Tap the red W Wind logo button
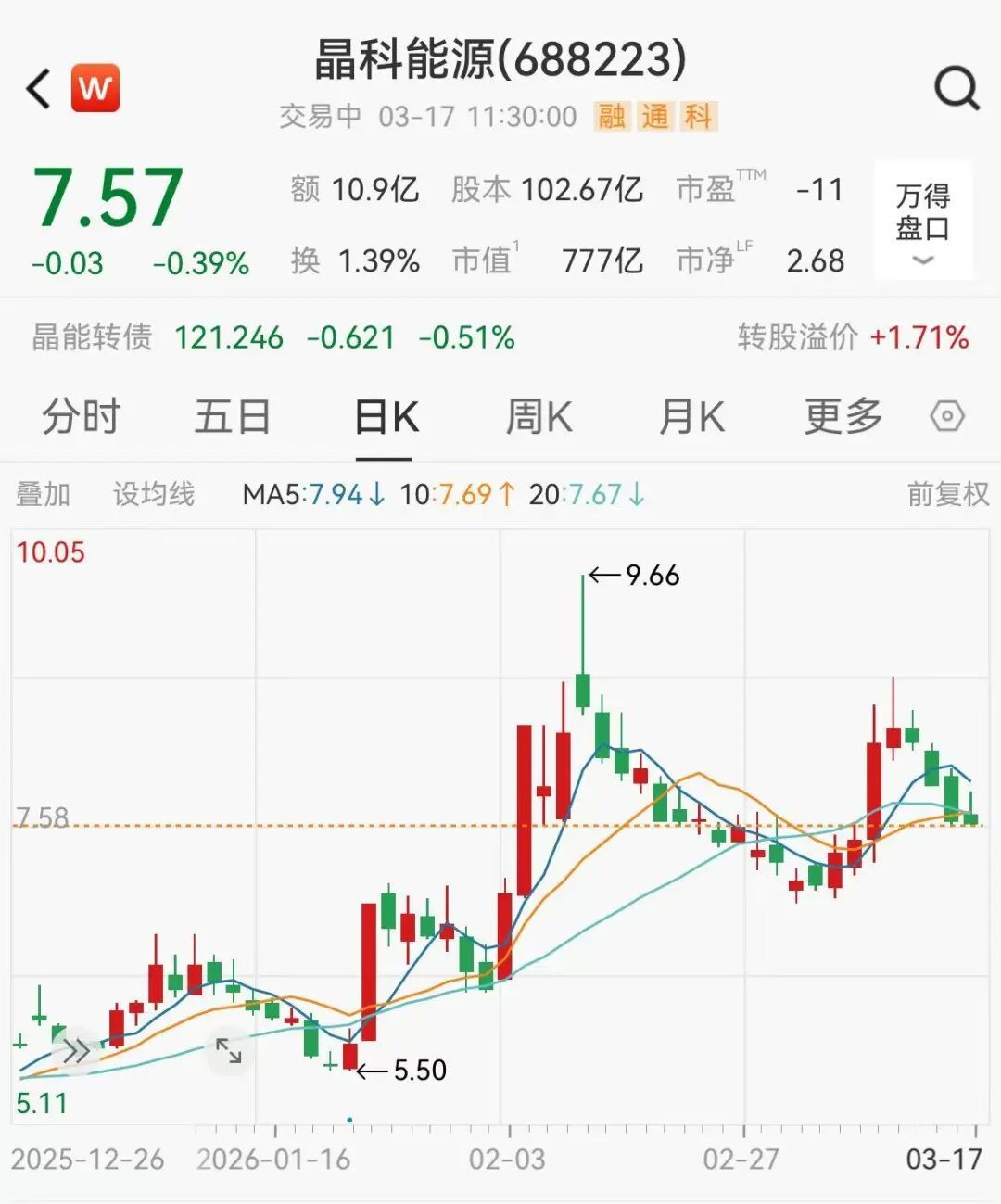The height and width of the screenshot is (1204, 1001). coord(95,88)
